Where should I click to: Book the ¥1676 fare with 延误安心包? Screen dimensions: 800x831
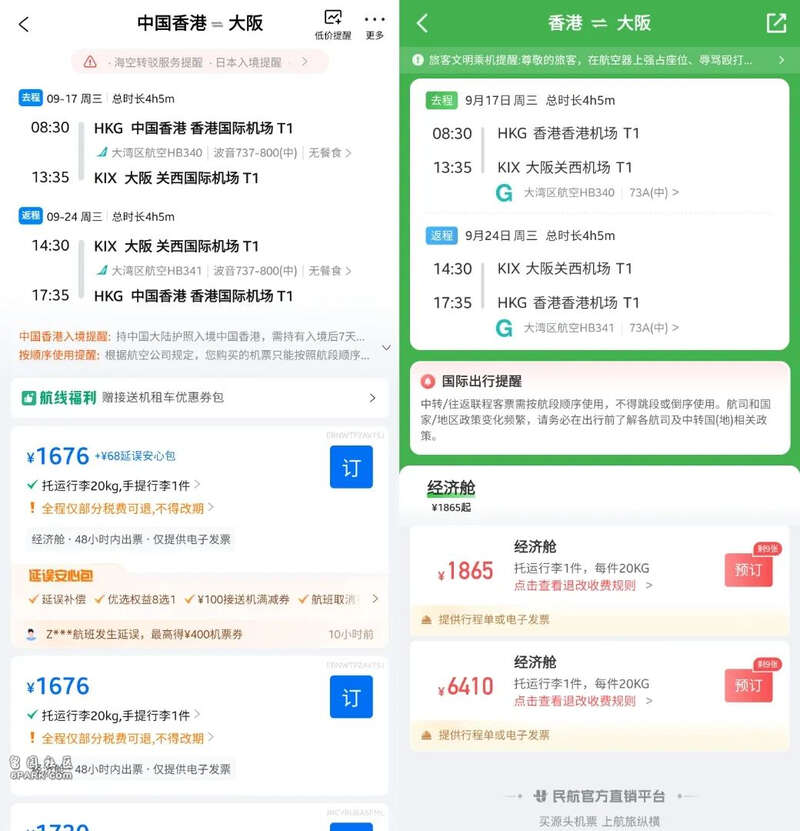pos(351,467)
